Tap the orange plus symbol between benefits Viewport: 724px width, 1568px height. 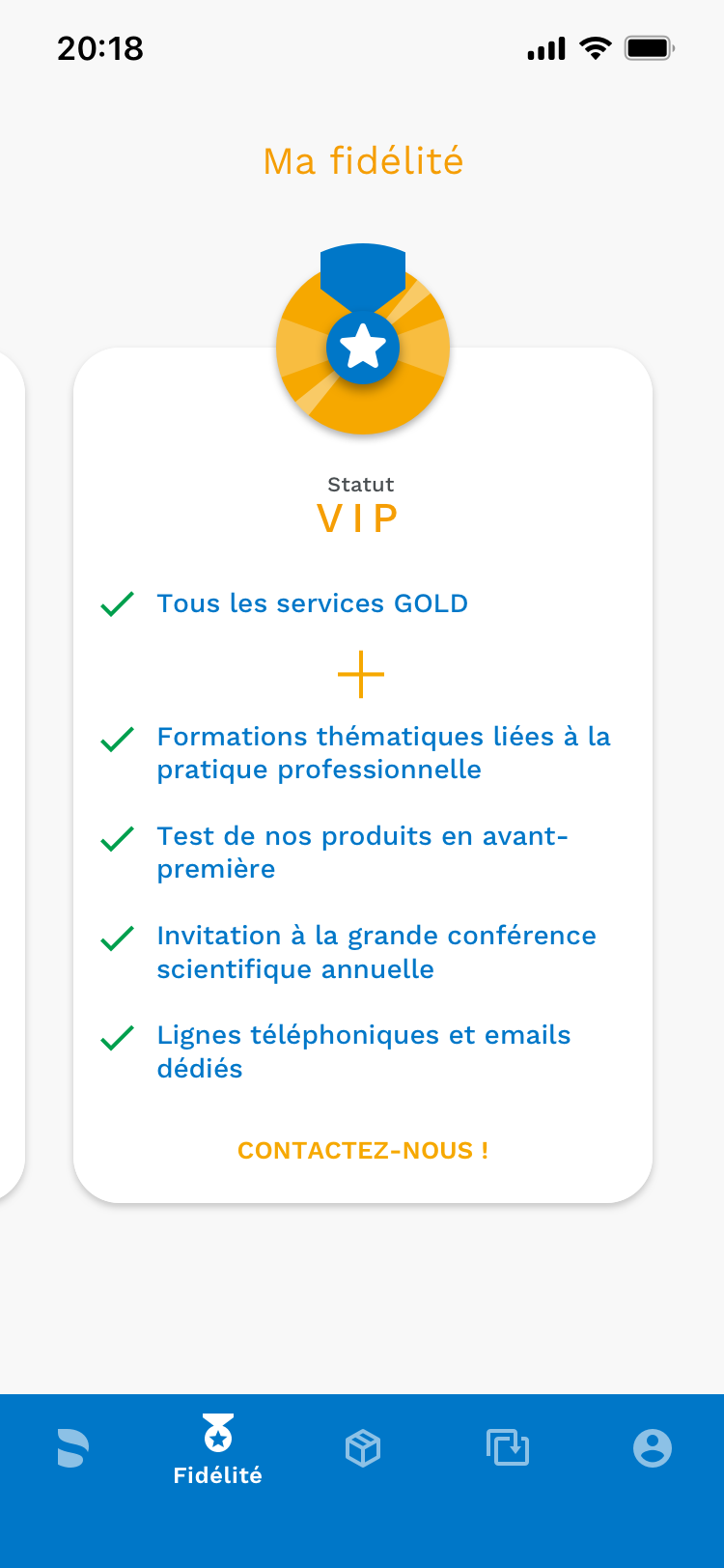coord(360,675)
